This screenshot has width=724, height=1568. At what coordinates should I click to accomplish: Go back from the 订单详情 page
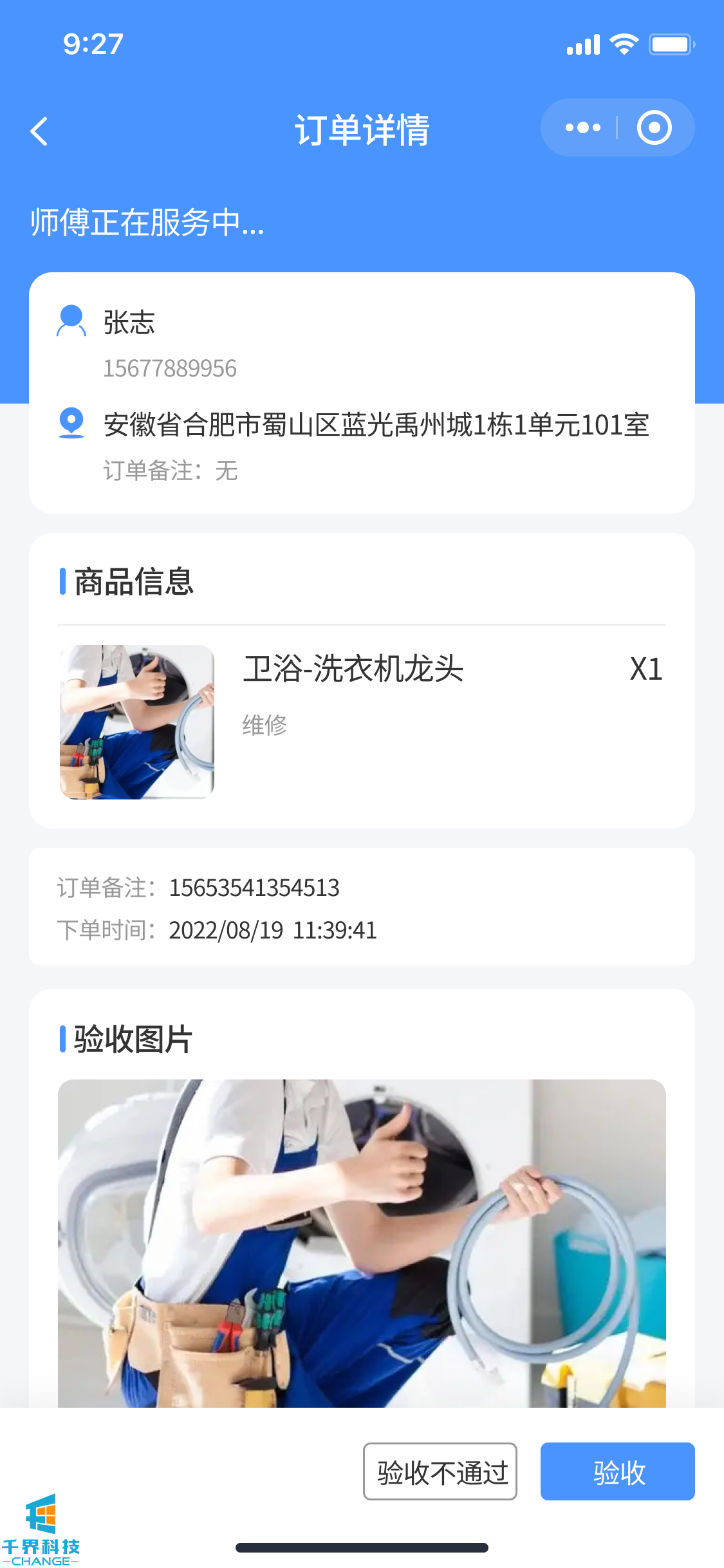click(40, 131)
